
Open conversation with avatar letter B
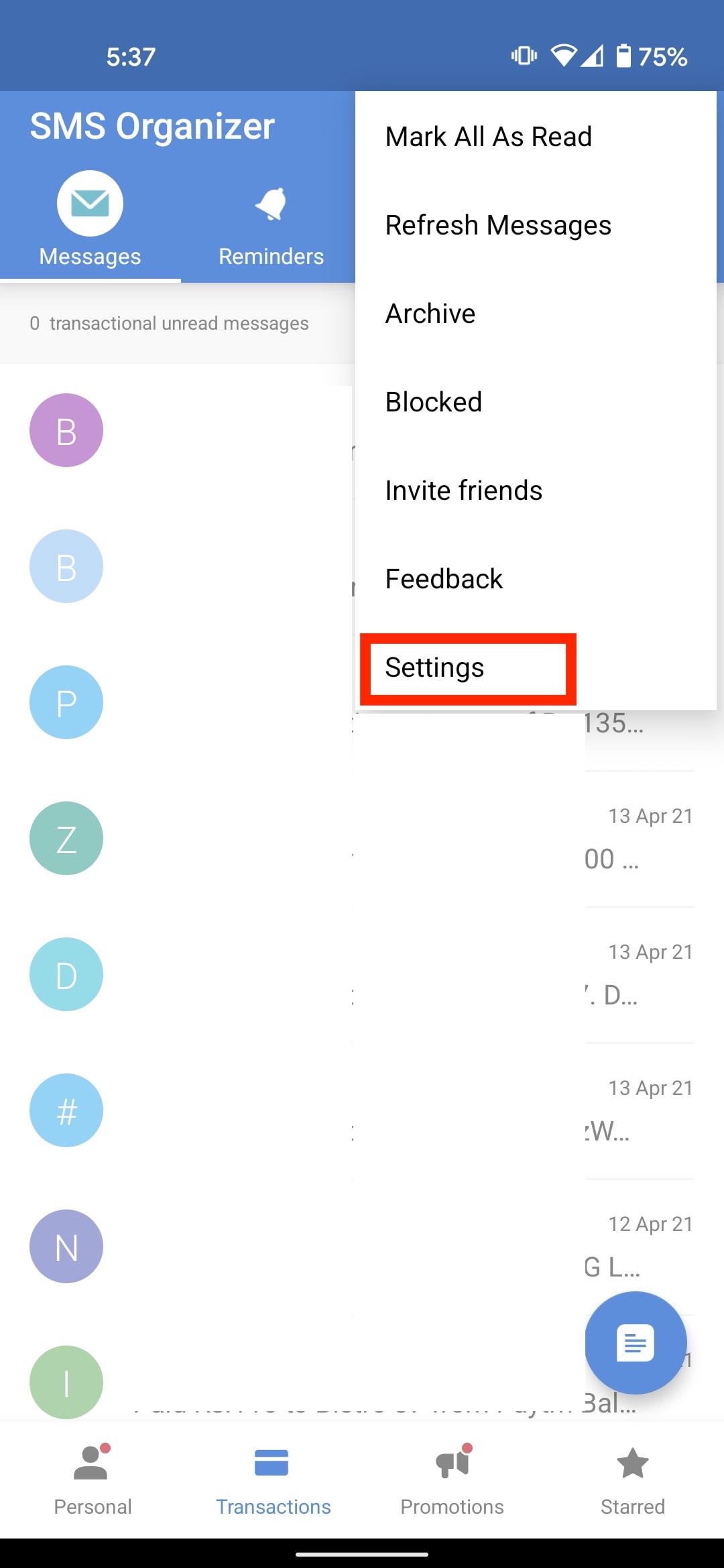[66, 430]
